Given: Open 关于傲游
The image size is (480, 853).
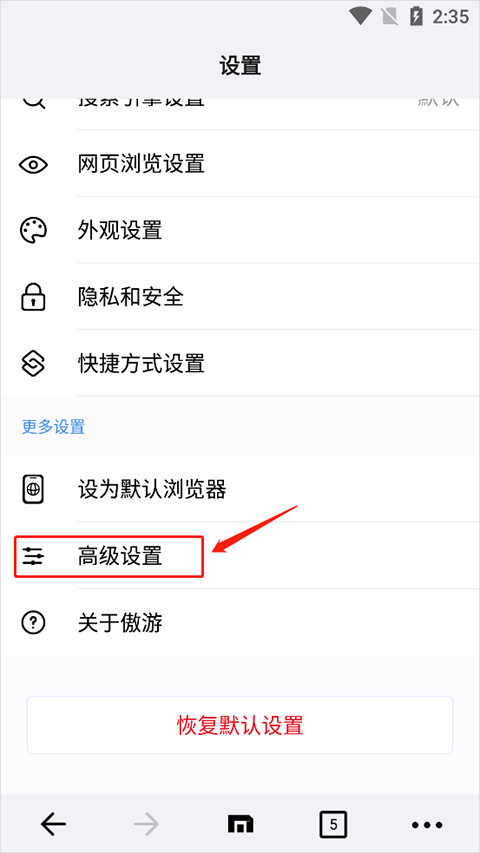Looking at the screenshot, I should 240,622.
